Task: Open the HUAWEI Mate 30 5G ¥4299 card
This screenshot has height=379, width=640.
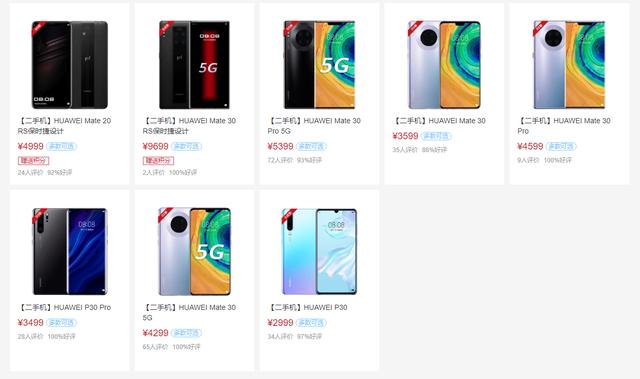Action: pyautogui.click(x=194, y=280)
